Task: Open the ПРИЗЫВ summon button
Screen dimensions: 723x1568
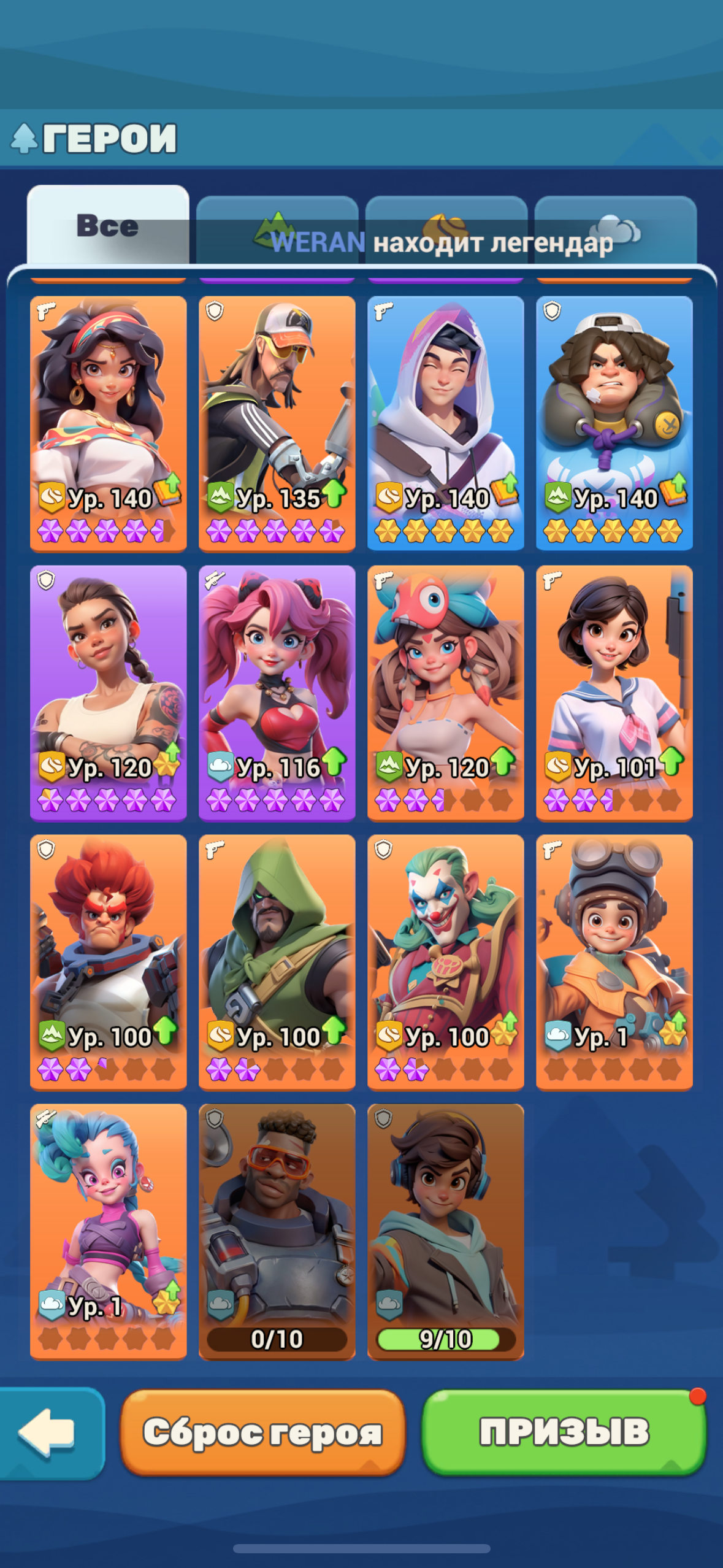Action: tap(564, 1432)
